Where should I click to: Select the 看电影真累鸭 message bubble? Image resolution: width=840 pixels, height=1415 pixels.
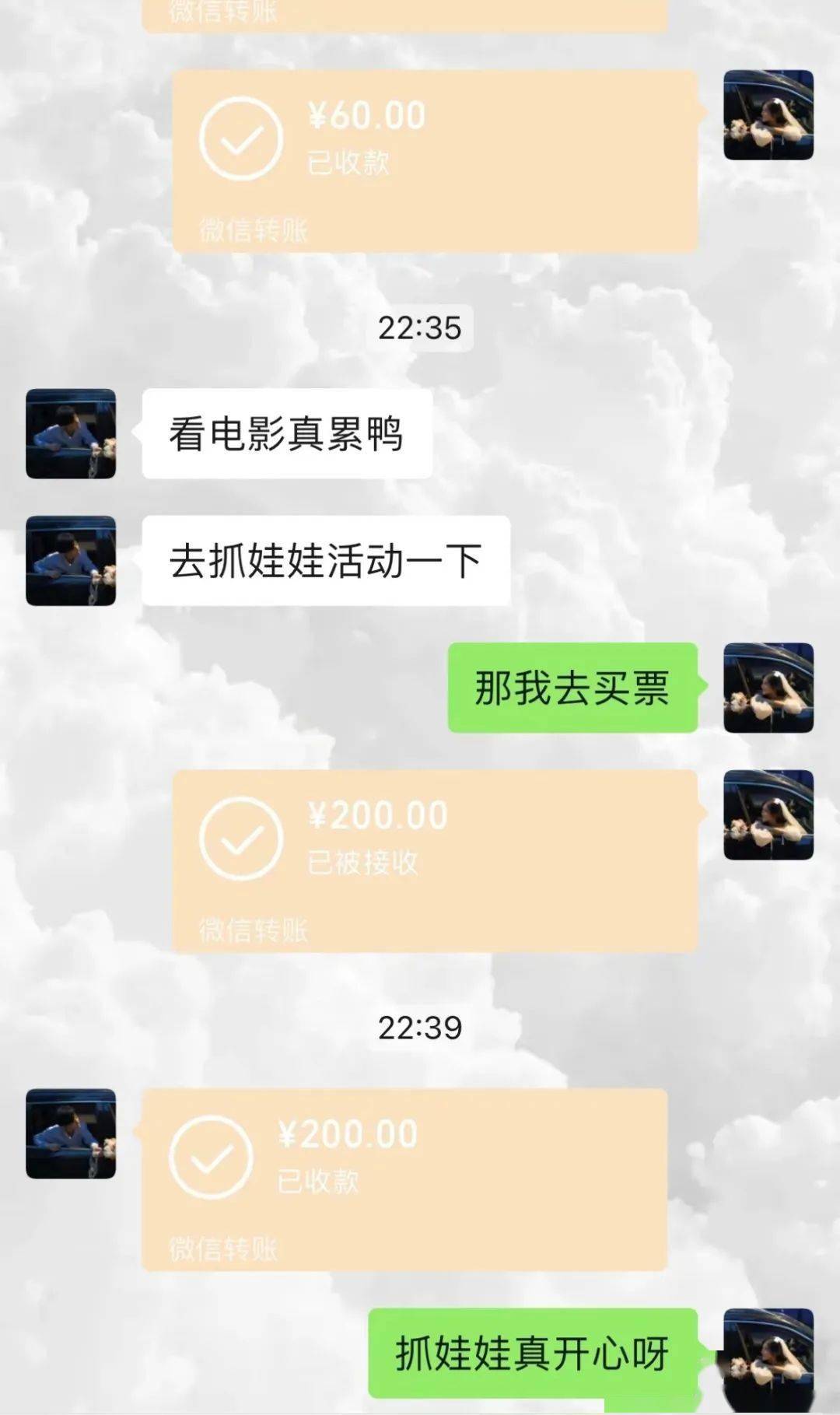285,434
